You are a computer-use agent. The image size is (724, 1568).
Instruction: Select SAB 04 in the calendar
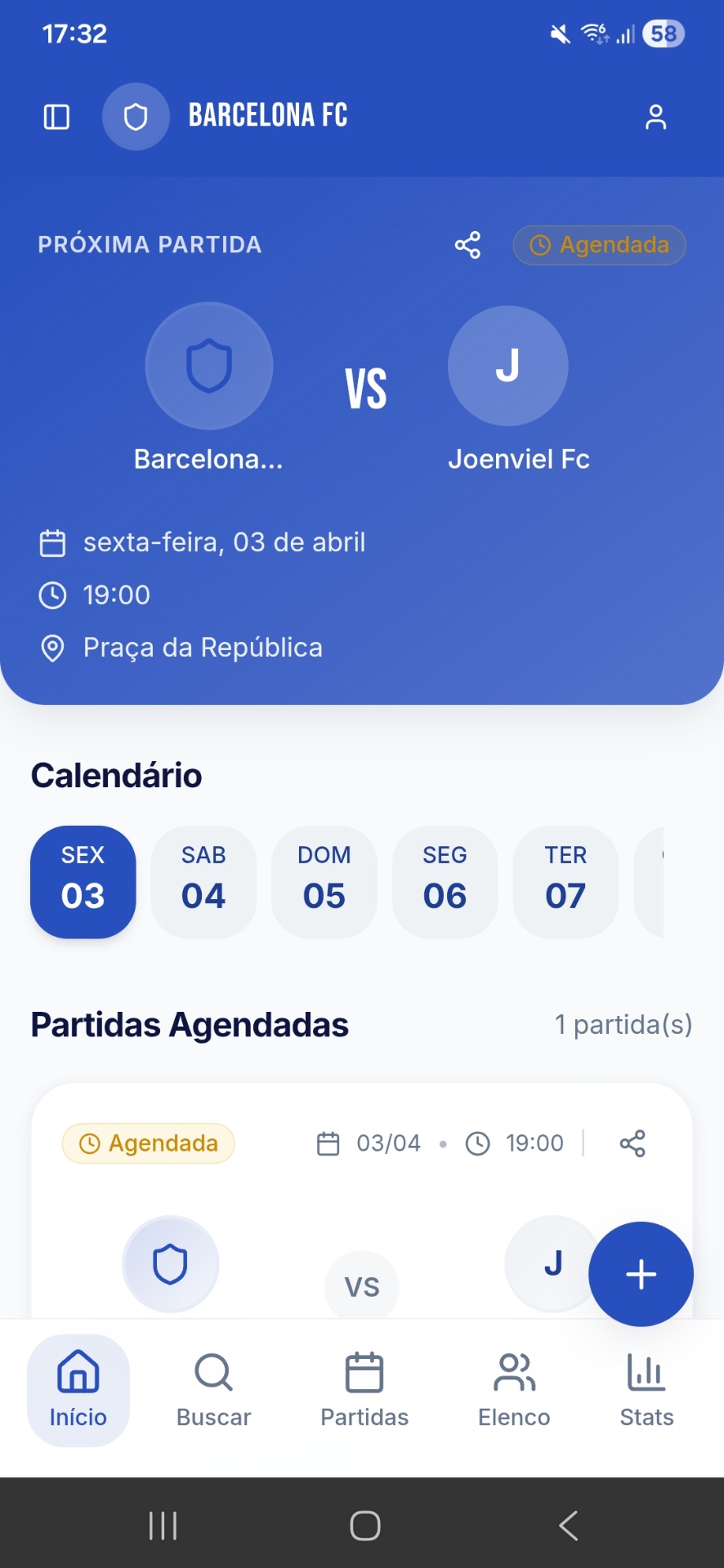(203, 881)
